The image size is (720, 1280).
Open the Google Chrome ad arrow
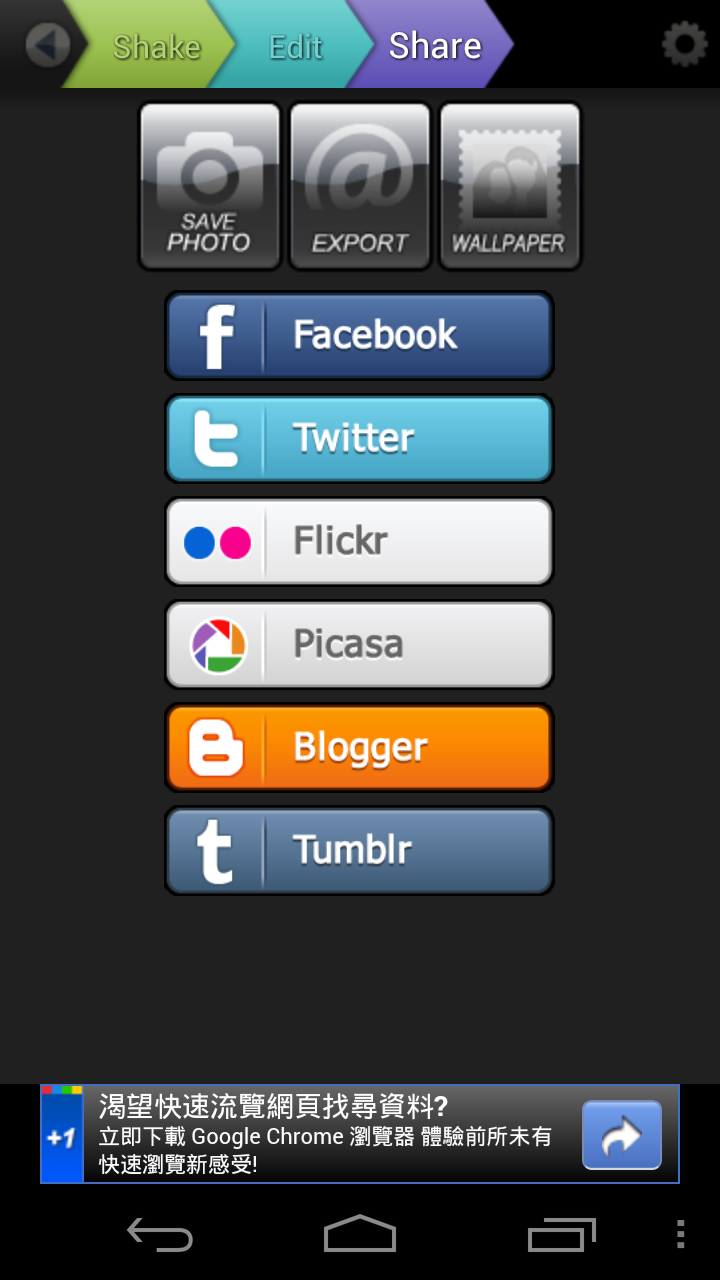pyautogui.click(x=621, y=1135)
